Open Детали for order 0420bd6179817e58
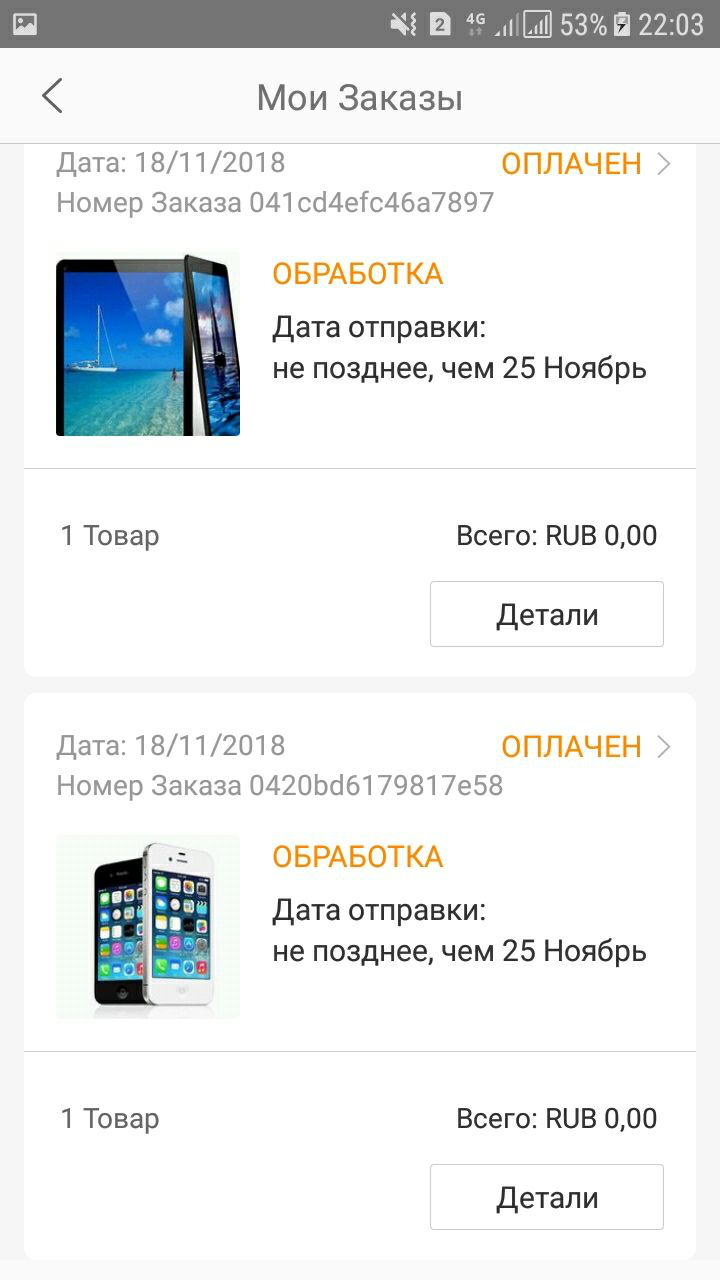This screenshot has height=1280, width=720. 547,1197
